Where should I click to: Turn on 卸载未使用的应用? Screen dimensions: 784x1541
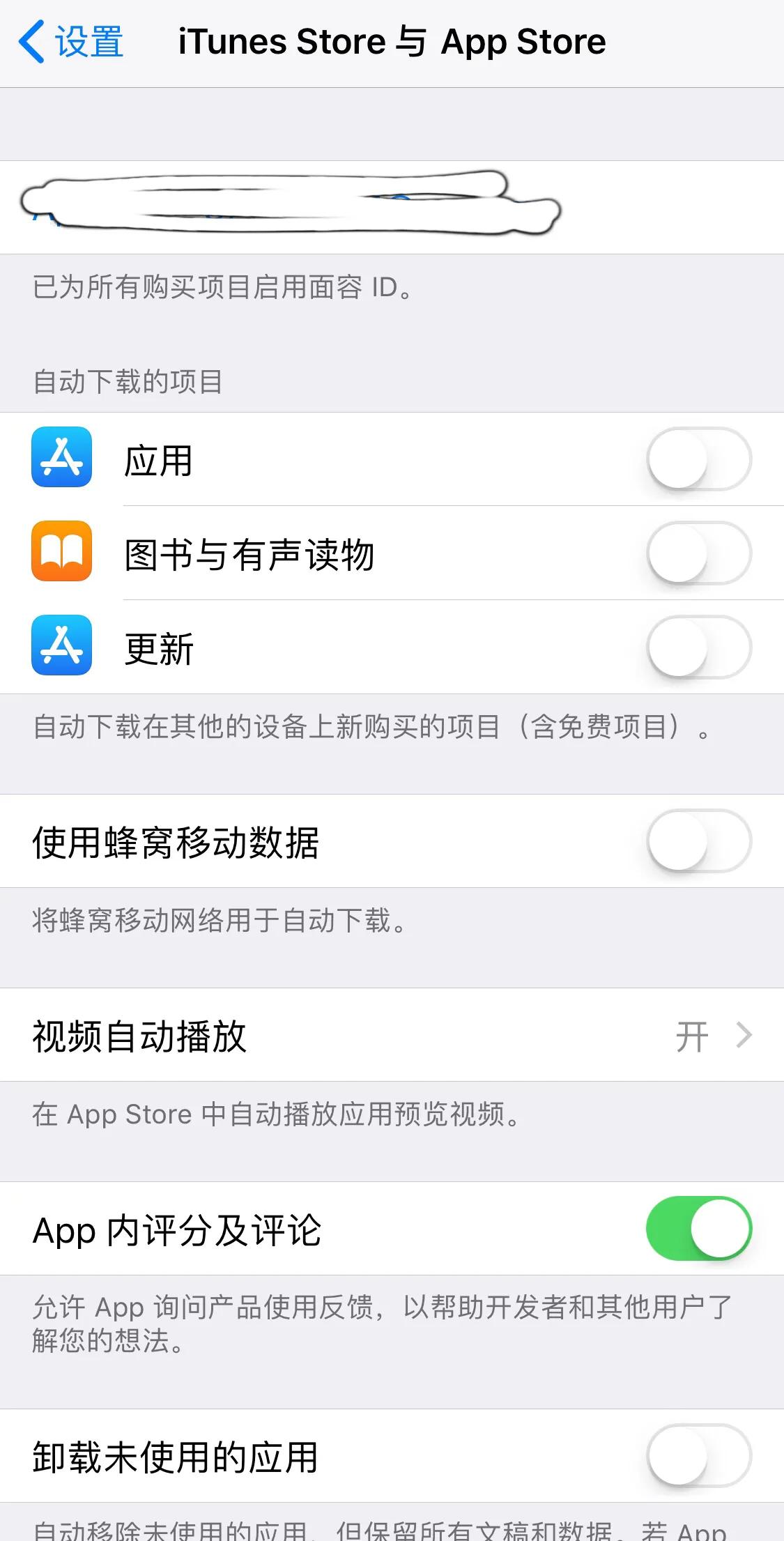[x=699, y=1459]
